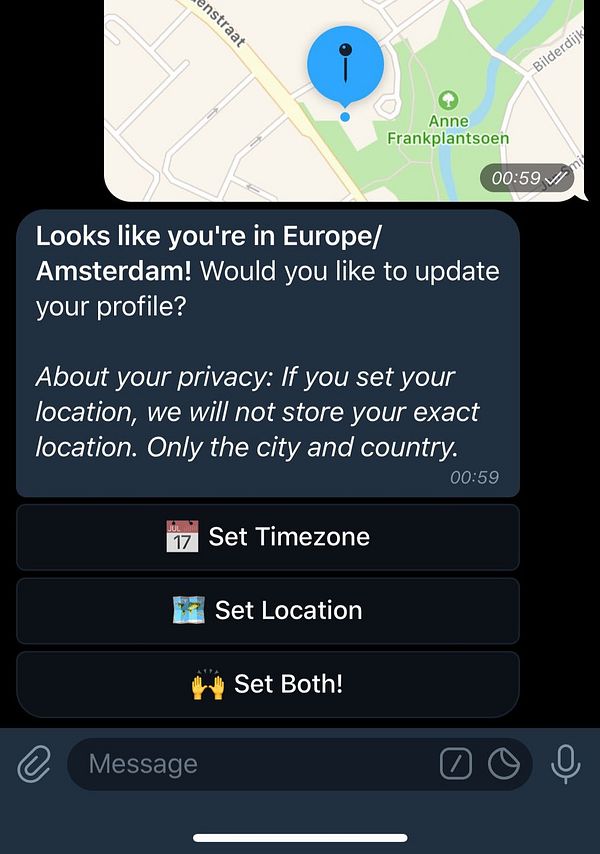
Task: Open the sticker panel icon
Action: (504, 765)
